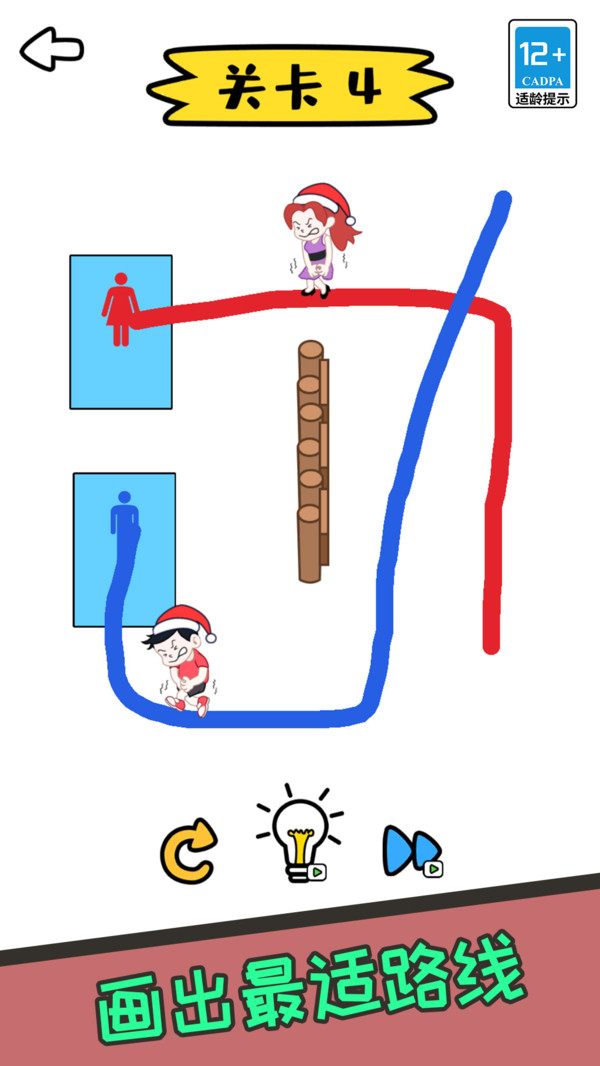Image resolution: width=600 pixels, height=1066 pixels.
Task: Skip this level with the blue arrows
Action: pyautogui.click(x=411, y=852)
